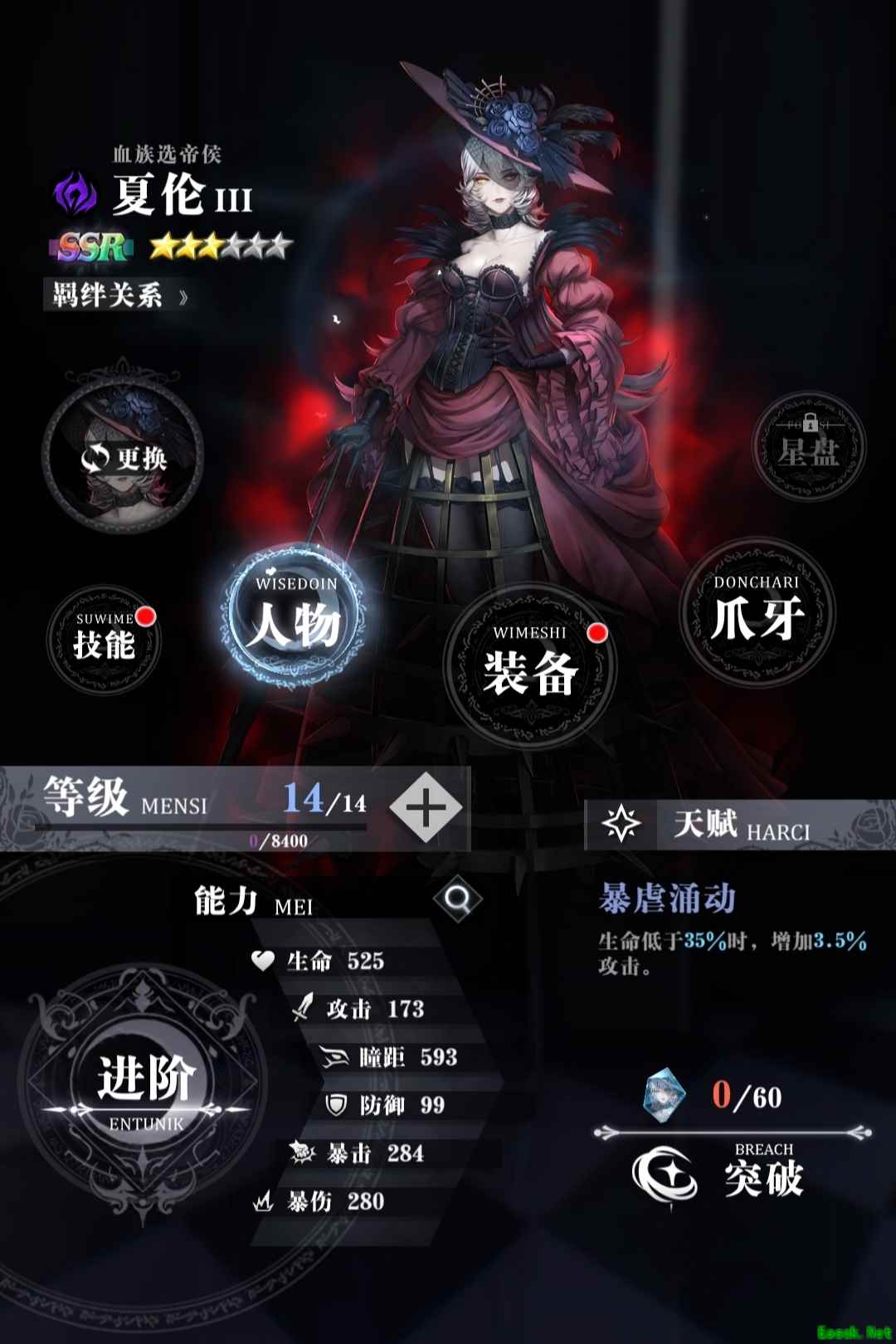Tap the locked 星盘 star chart button

pos(809,447)
